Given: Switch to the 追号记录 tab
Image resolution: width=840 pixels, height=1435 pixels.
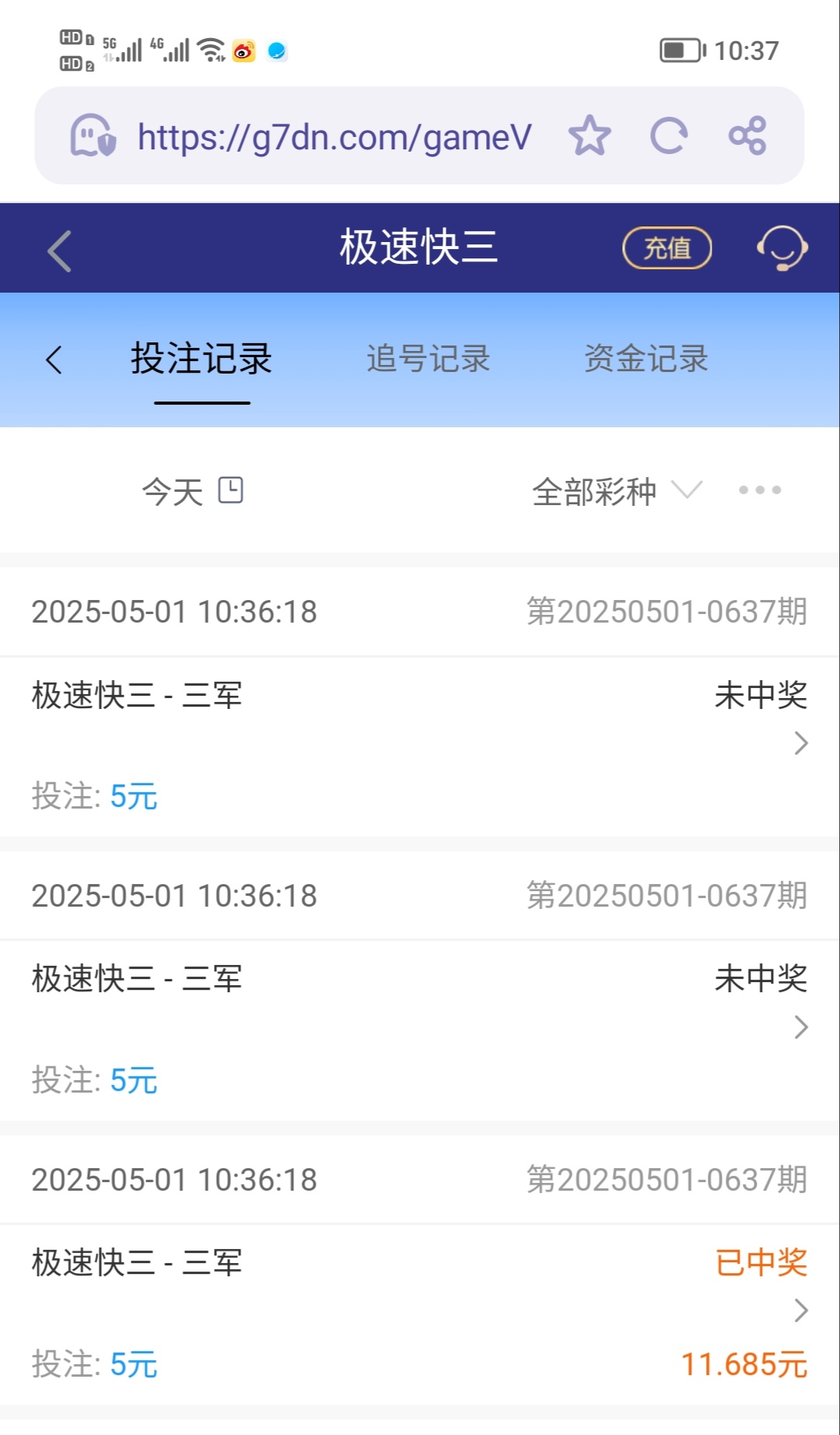Looking at the screenshot, I should coord(429,360).
